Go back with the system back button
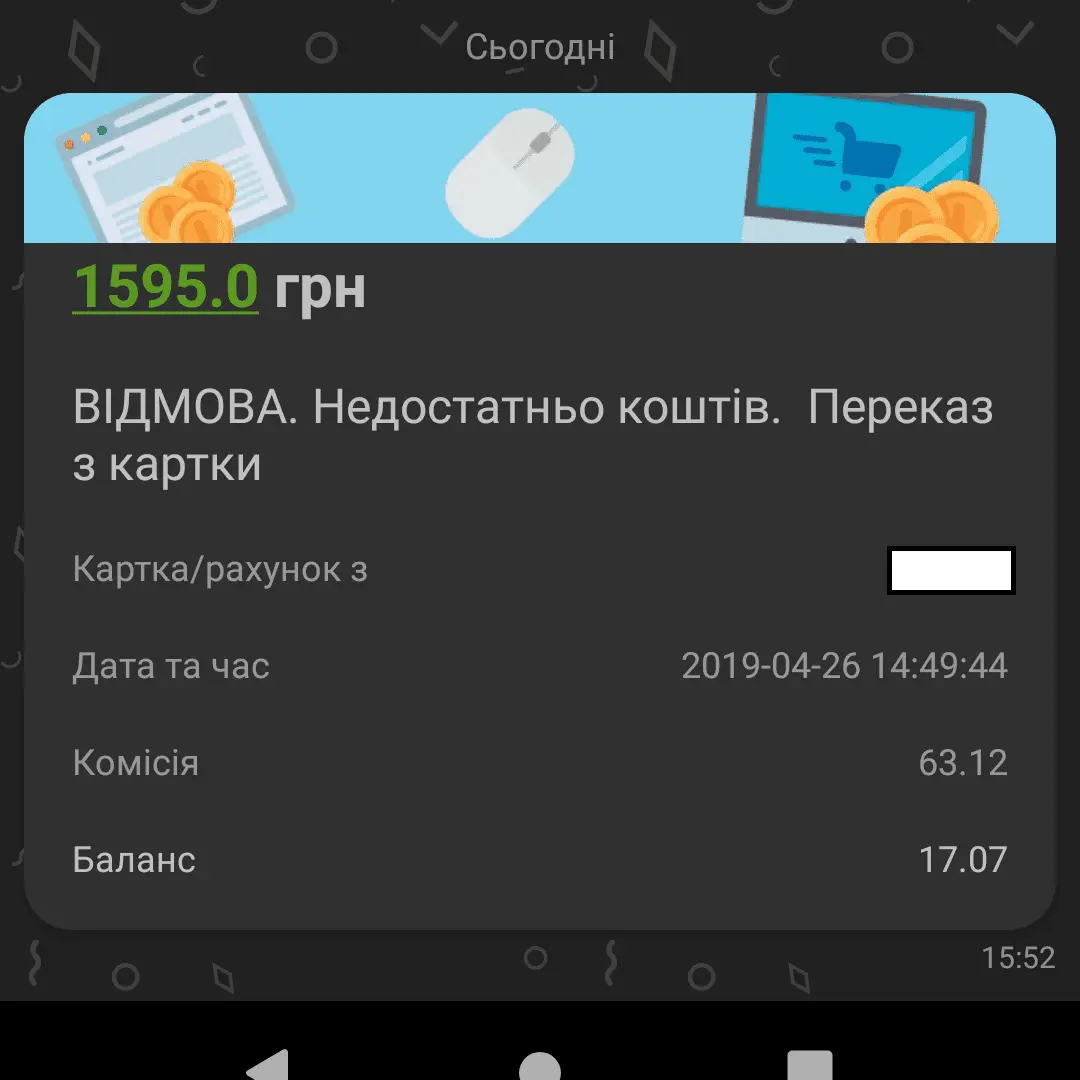 click(x=270, y=1066)
